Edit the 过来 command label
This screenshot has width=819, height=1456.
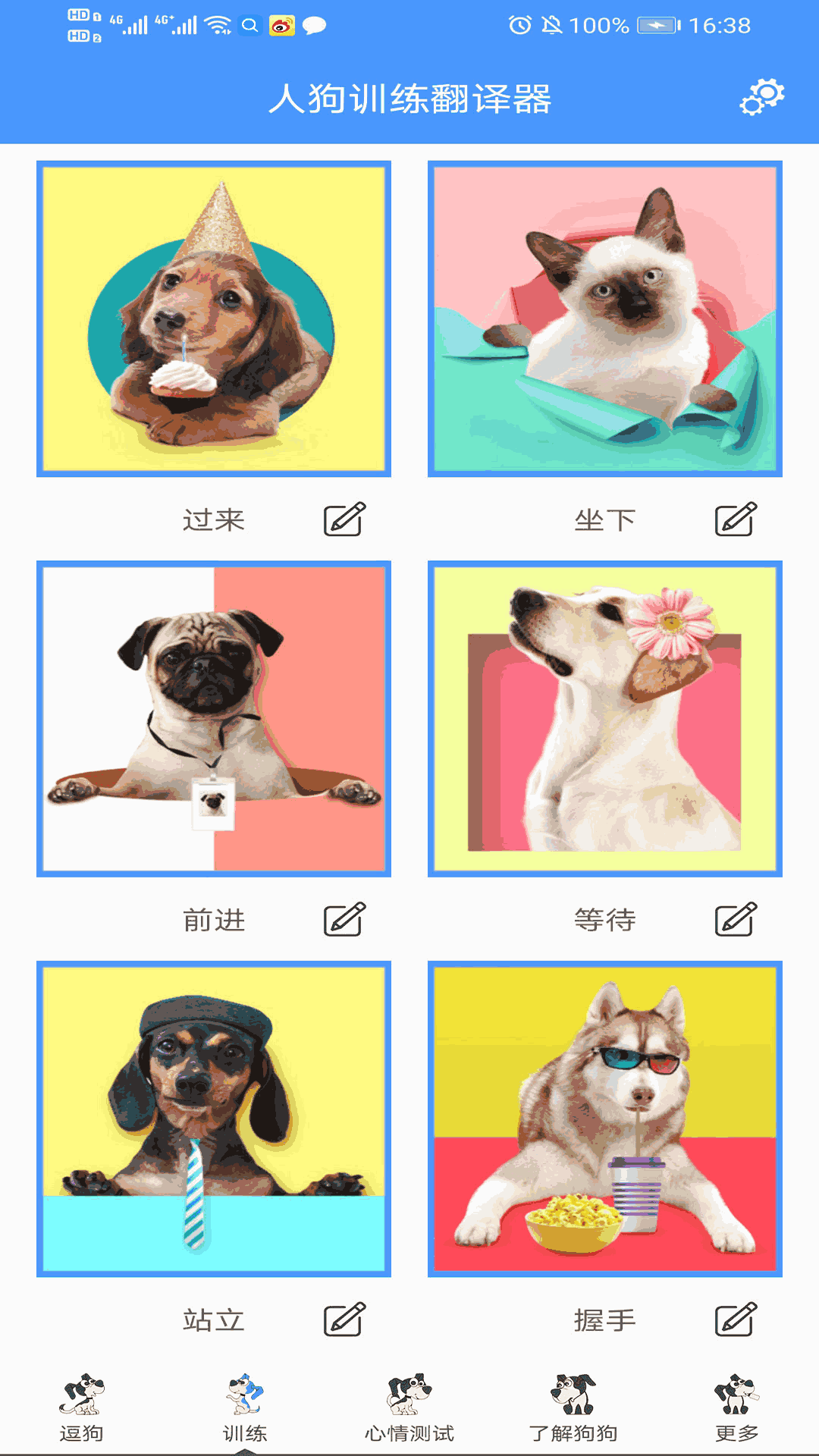[345, 519]
